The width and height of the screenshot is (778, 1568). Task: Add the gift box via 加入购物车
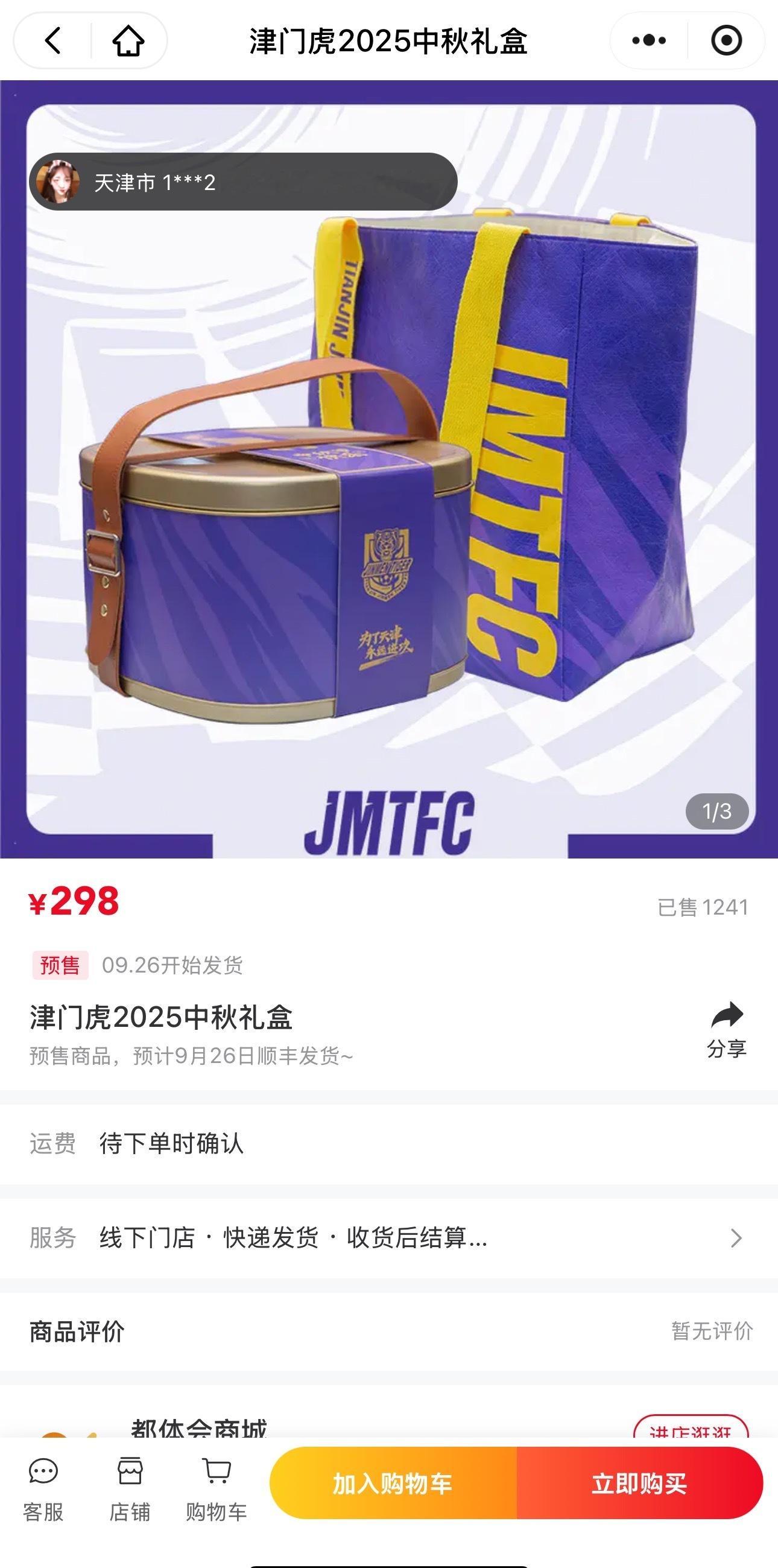pos(393,1484)
